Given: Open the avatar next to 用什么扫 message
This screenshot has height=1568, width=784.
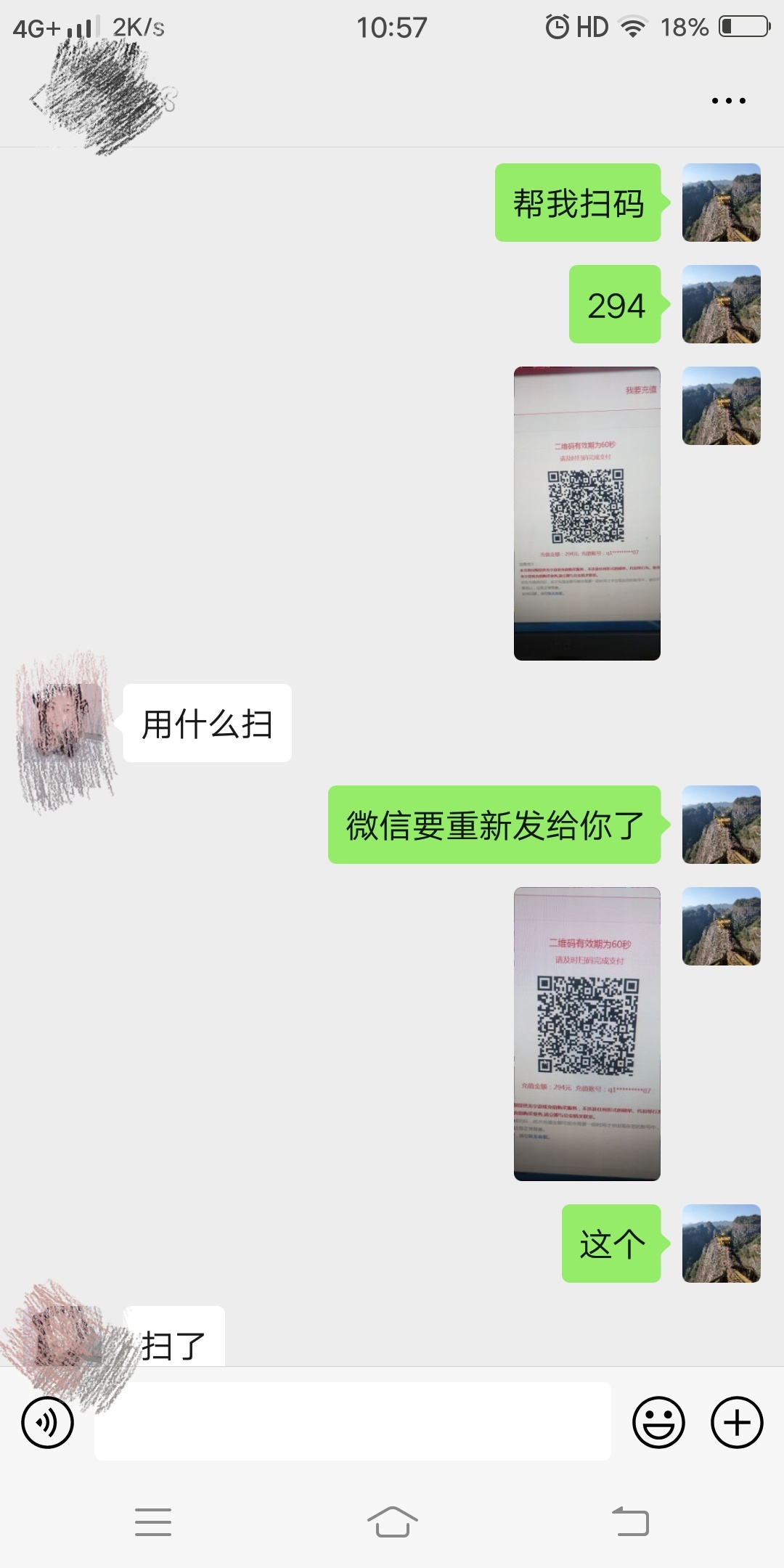Looking at the screenshot, I should [64, 723].
